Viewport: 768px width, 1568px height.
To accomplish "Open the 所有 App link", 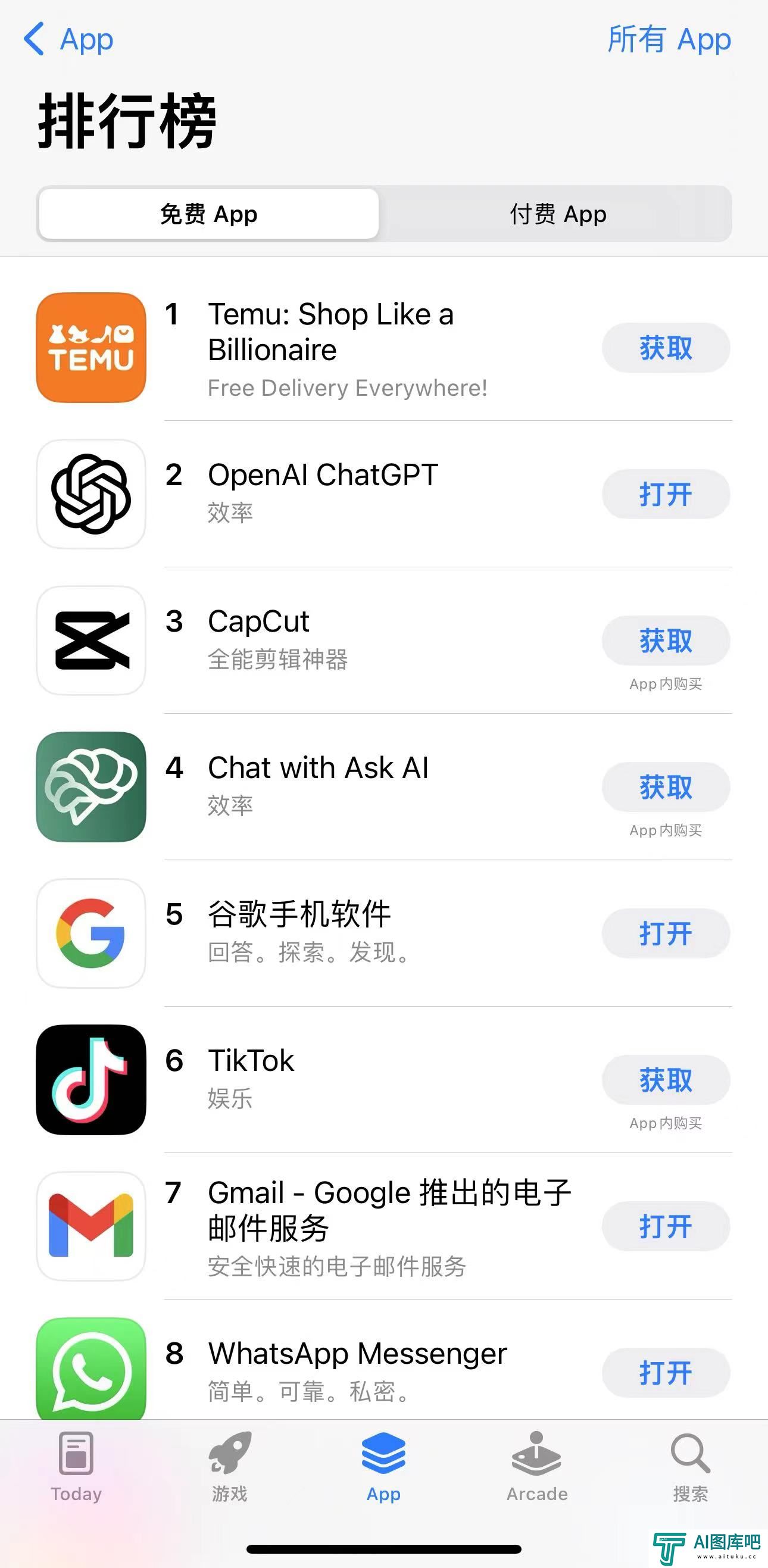I will [669, 39].
